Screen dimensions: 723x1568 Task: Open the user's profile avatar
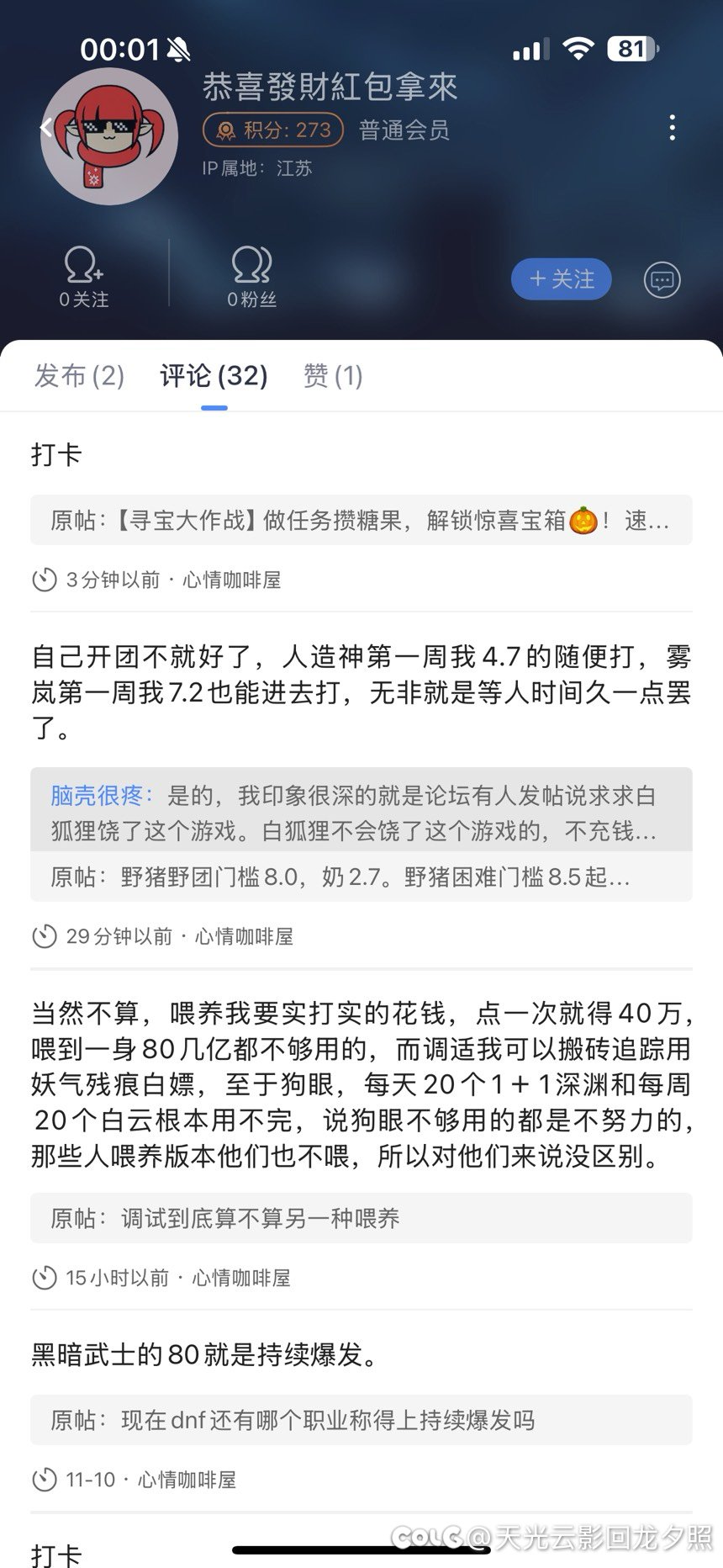pos(109,136)
